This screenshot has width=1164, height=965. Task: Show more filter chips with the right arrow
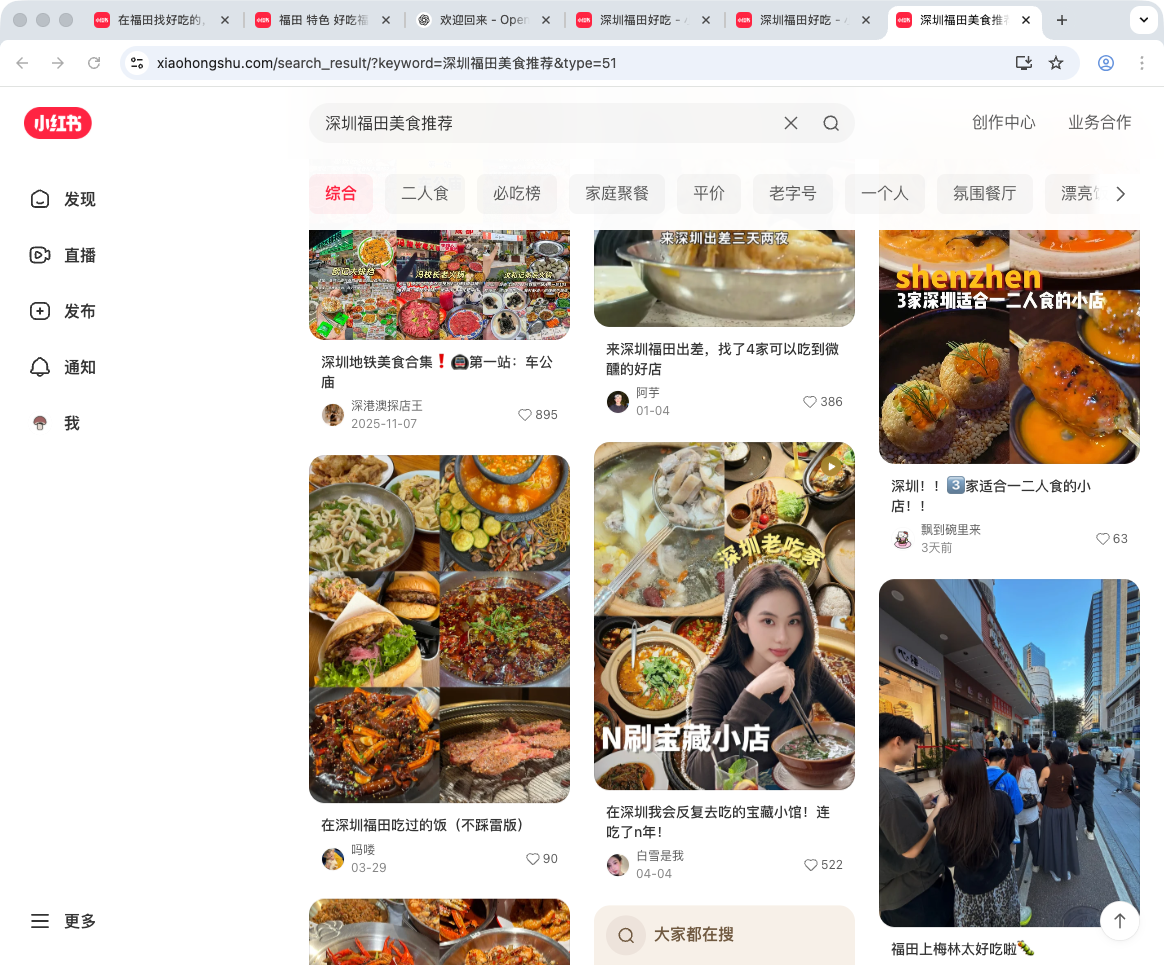(1120, 194)
